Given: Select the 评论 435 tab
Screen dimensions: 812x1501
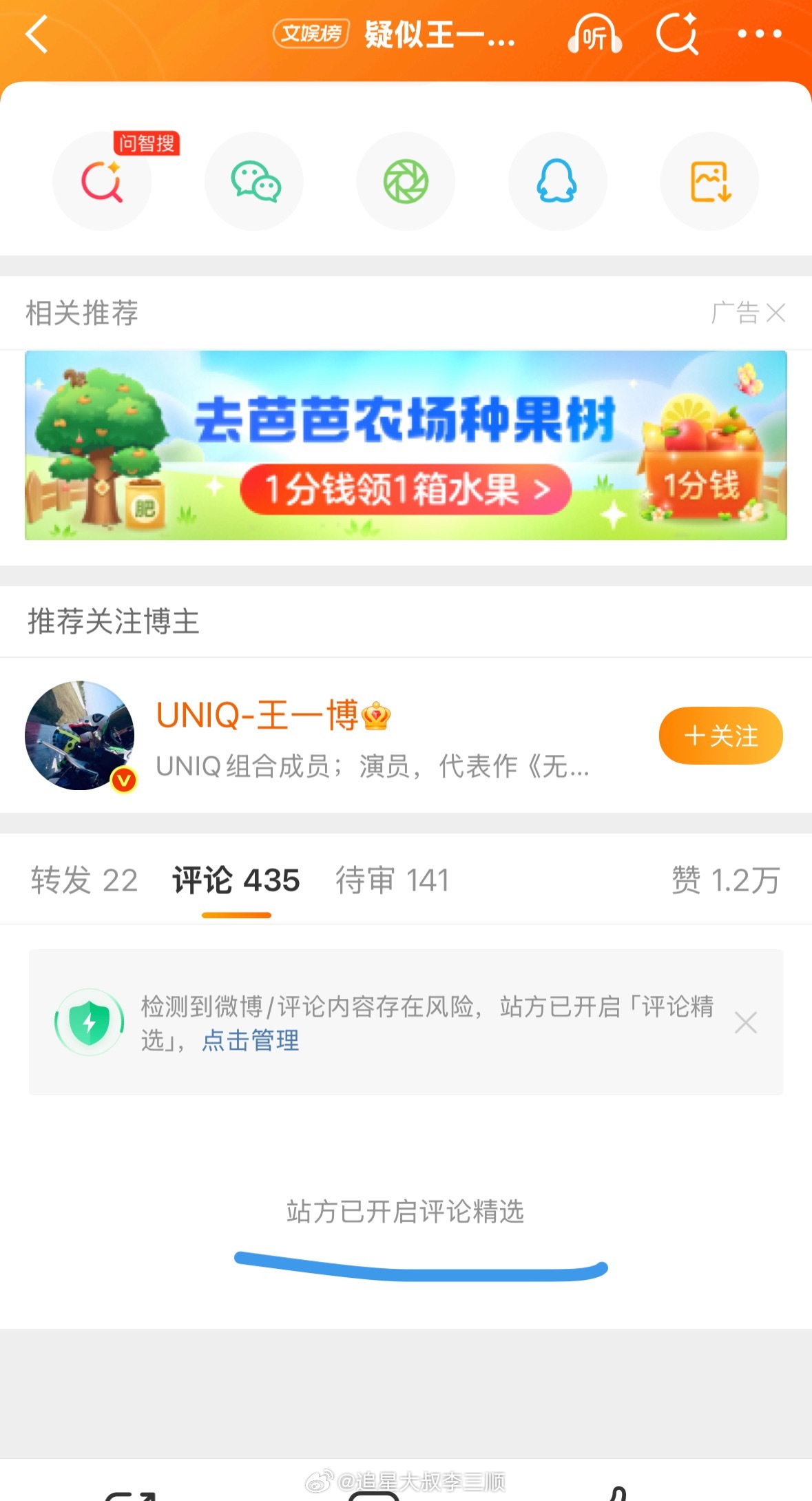Looking at the screenshot, I should pyautogui.click(x=234, y=880).
